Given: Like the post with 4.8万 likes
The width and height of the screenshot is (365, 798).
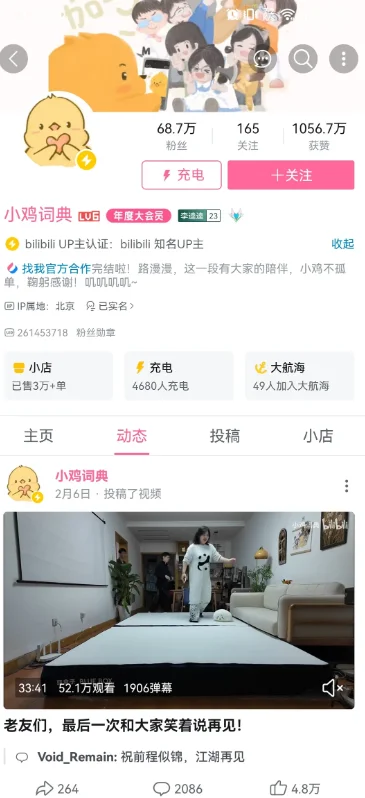Looking at the screenshot, I should [x=294, y=789].
